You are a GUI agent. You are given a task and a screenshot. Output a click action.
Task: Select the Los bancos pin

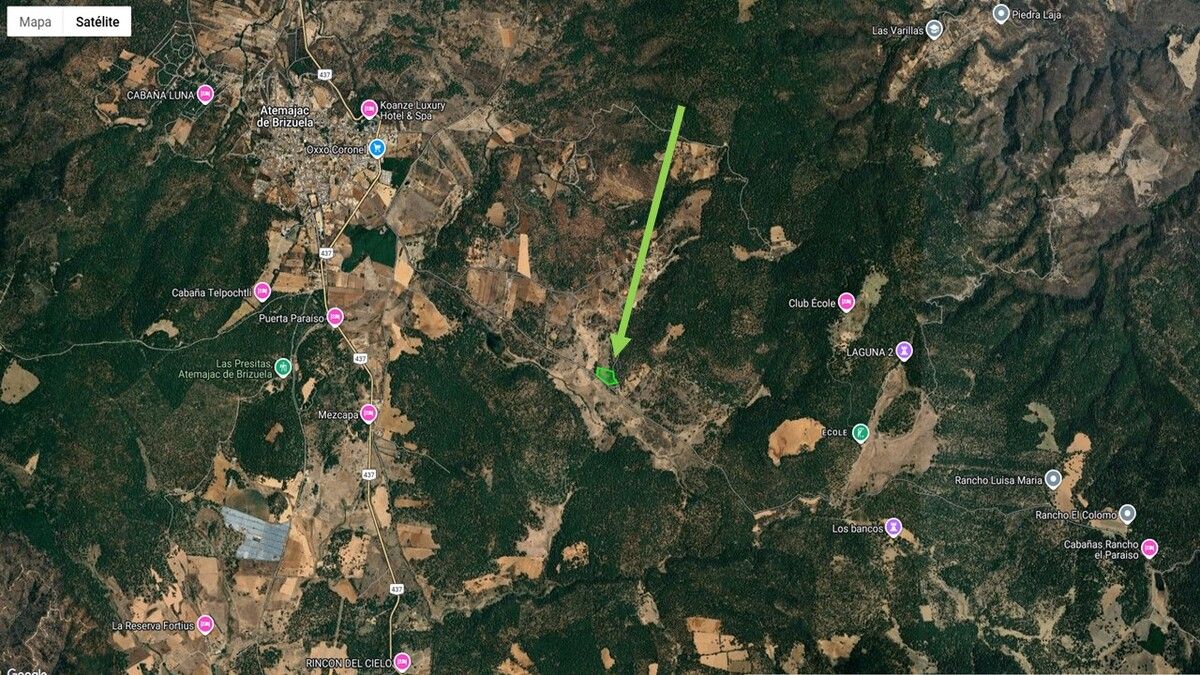[x=893, y=526]
